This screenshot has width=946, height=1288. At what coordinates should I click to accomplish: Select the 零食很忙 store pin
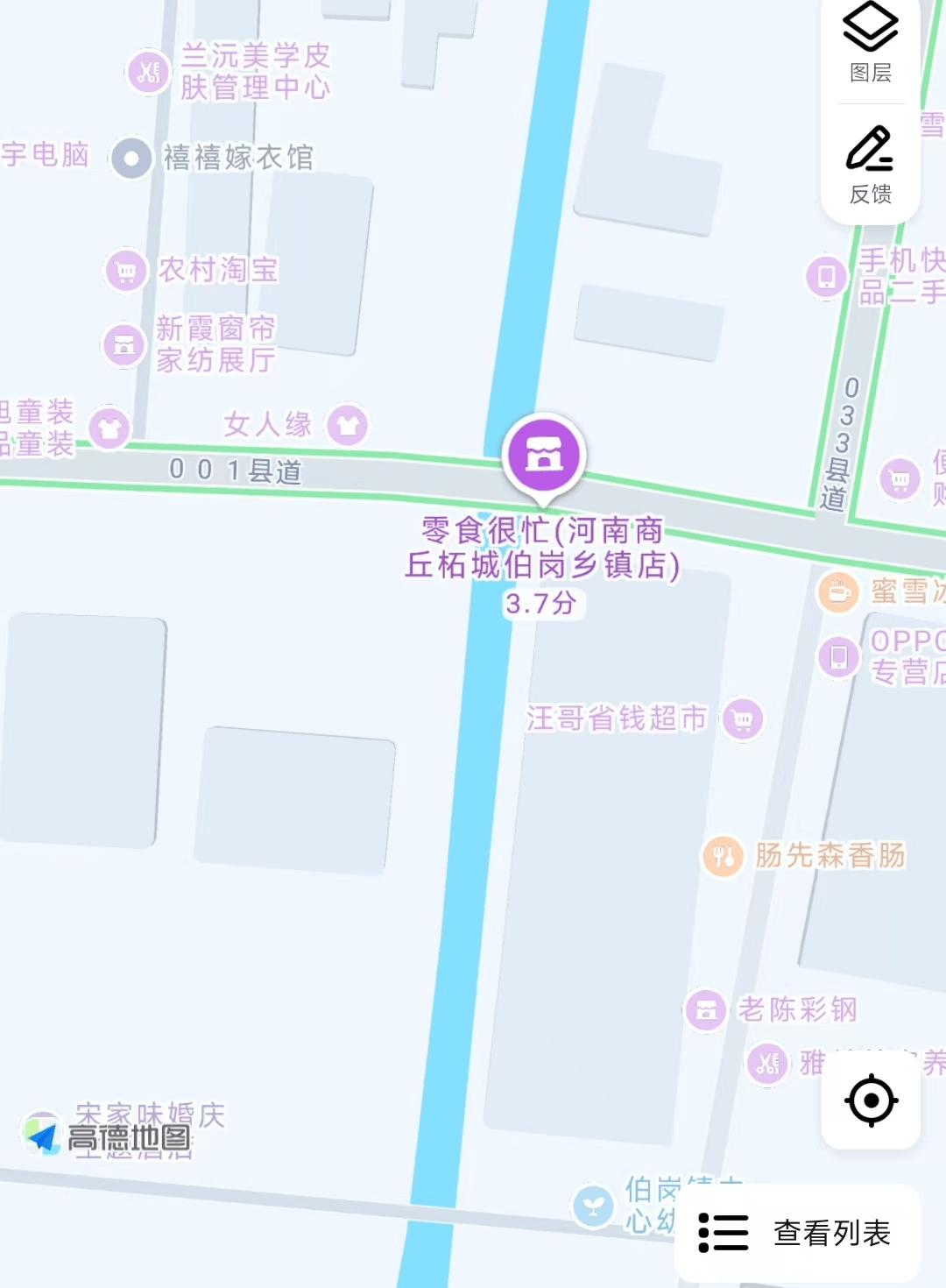[x=543, y=455]
